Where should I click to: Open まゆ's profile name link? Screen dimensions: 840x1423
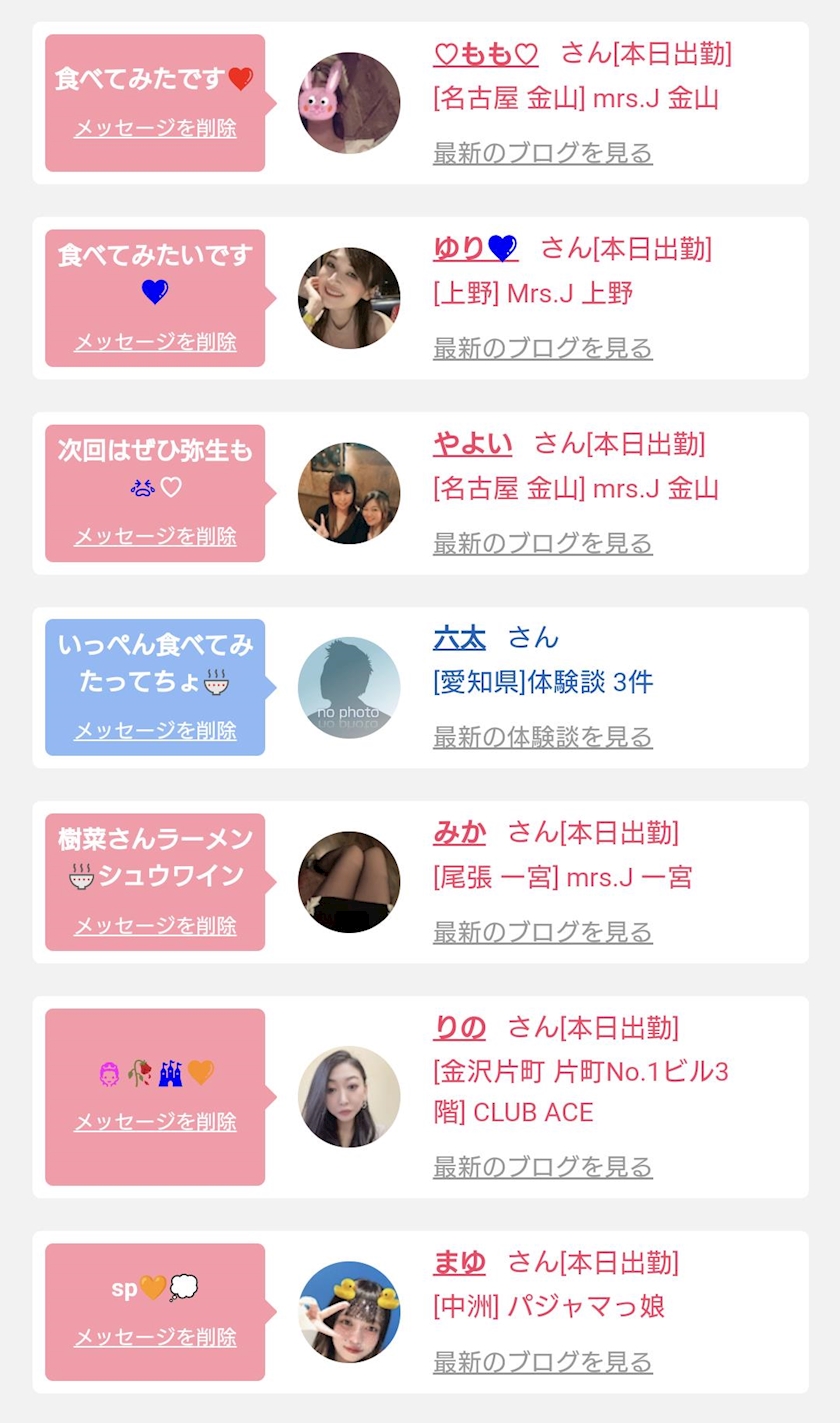tap(459, 1262)
